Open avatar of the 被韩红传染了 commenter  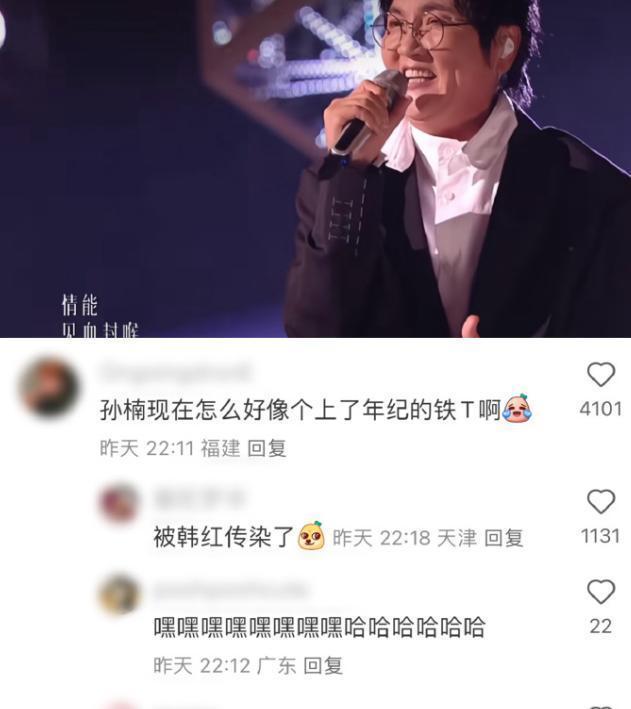click(121, 503)
